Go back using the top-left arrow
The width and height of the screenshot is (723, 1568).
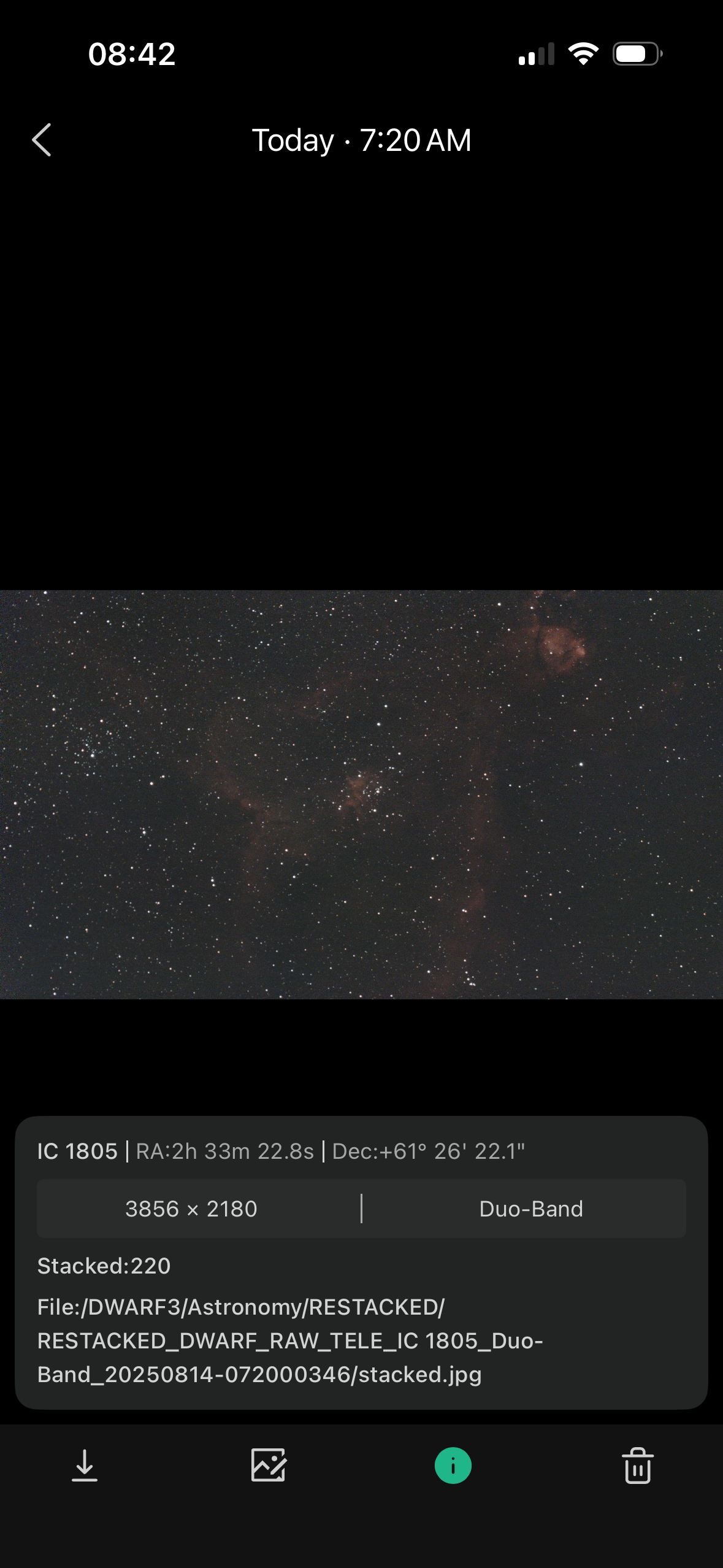pyautogui.click(x=41, y=140)
